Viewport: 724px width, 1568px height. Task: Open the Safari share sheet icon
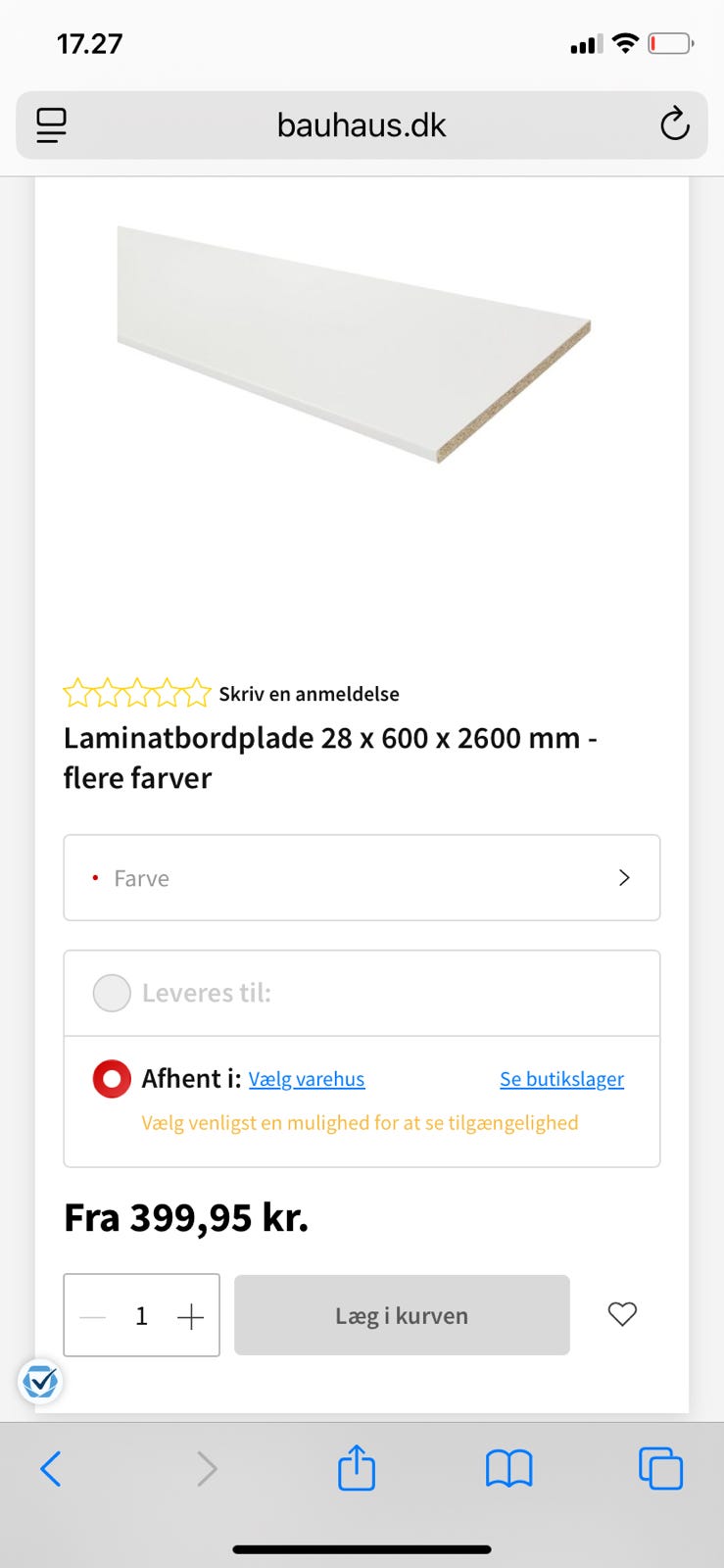(356, 1468)
